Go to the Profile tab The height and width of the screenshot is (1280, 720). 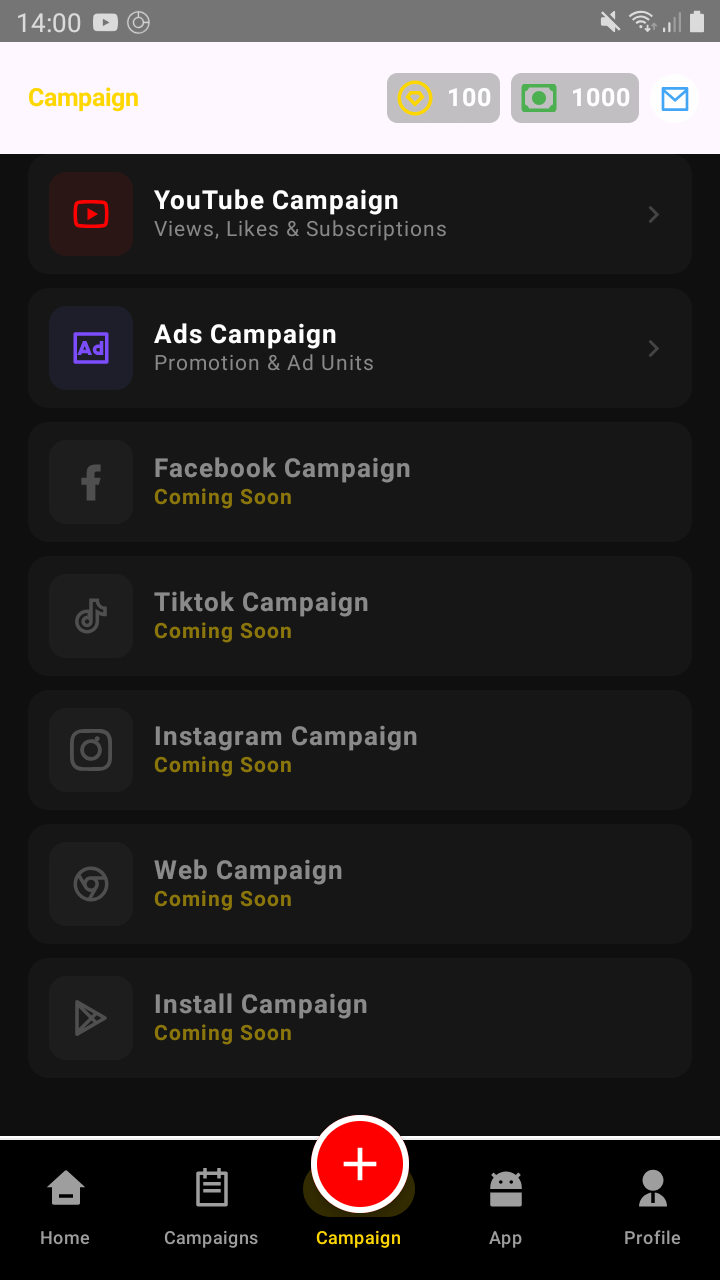(x=652, y=1205)
